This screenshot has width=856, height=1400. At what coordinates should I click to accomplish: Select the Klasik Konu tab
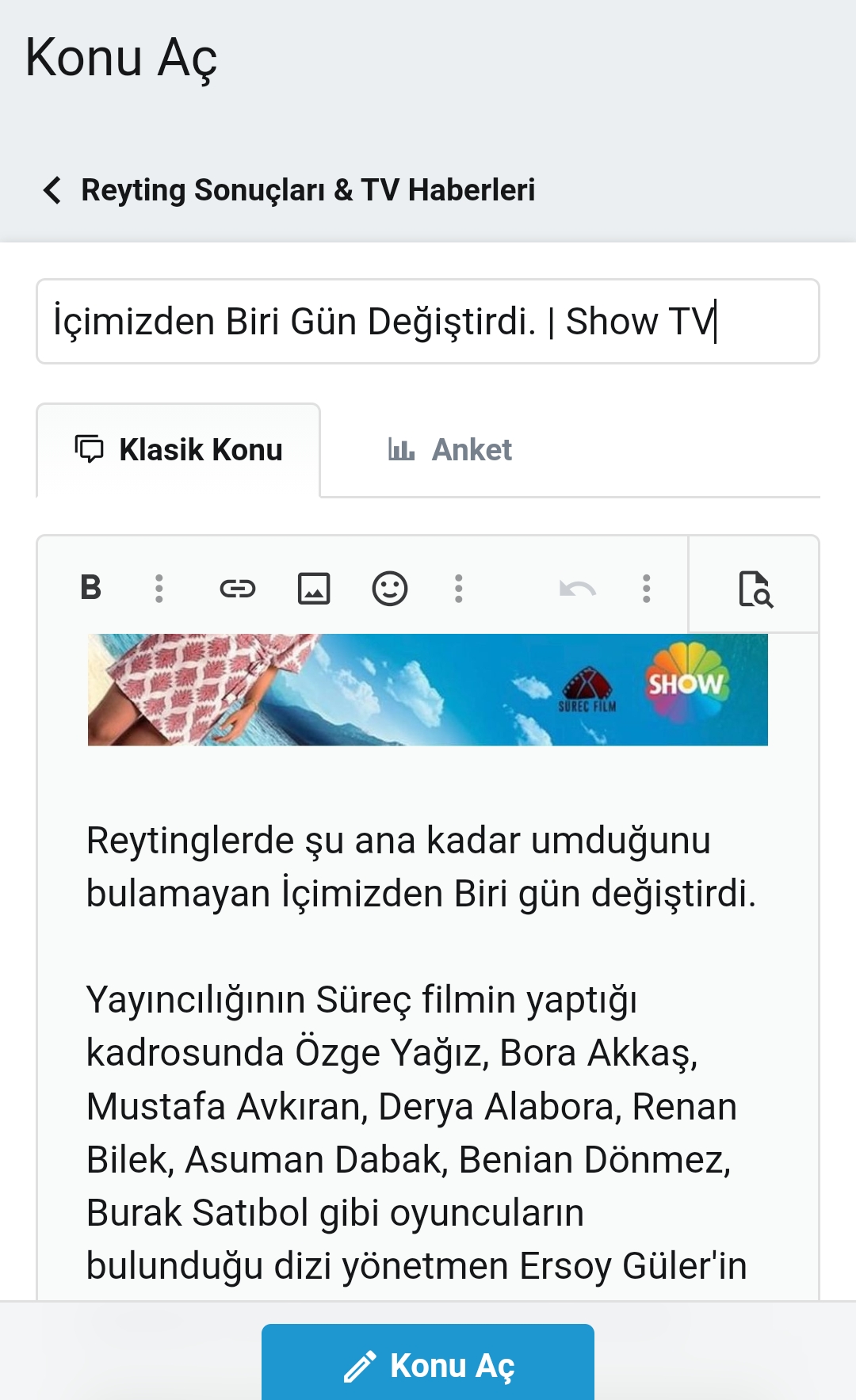point(178,450)
